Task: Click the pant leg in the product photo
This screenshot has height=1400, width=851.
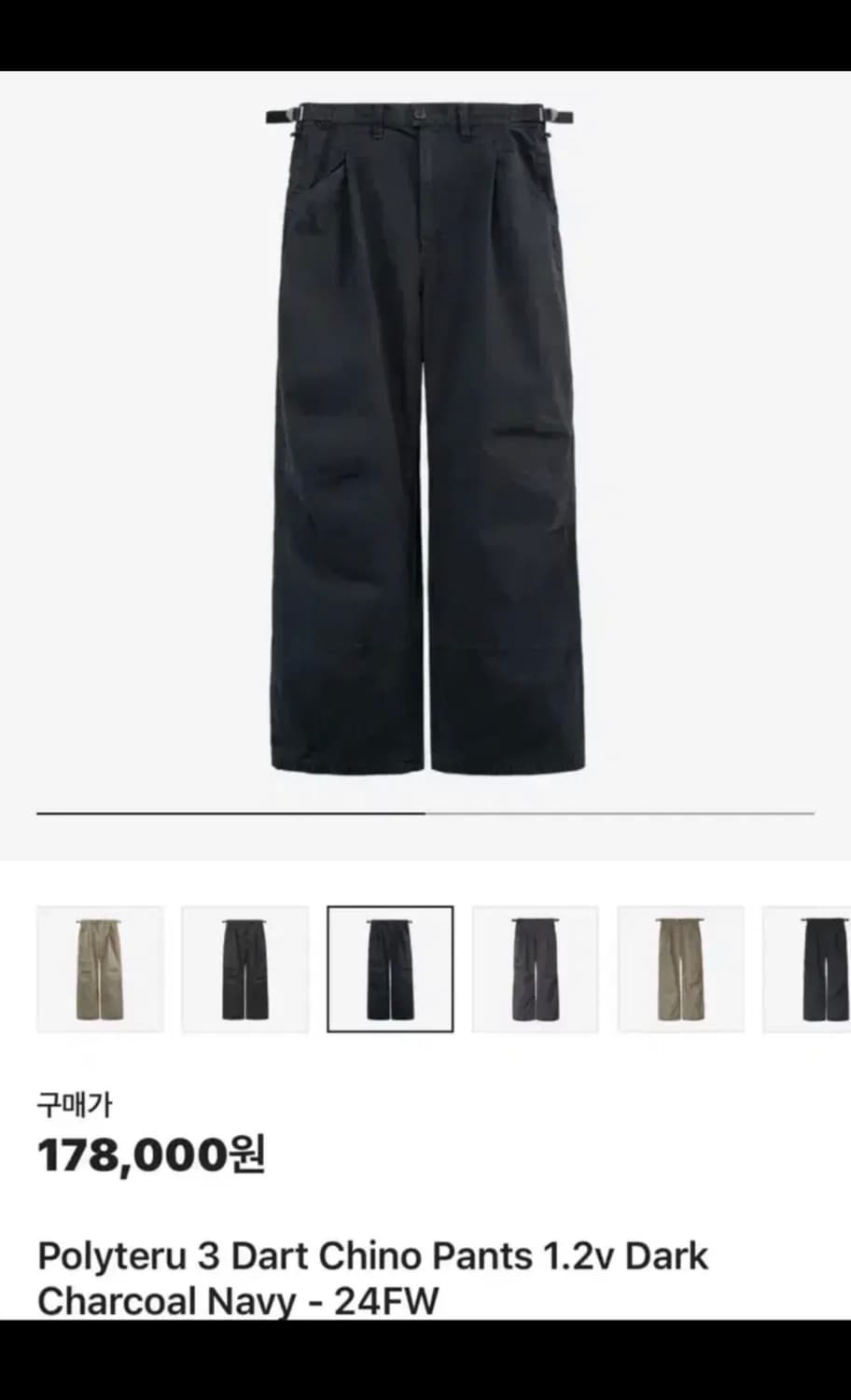Action: tap(345, 607)
